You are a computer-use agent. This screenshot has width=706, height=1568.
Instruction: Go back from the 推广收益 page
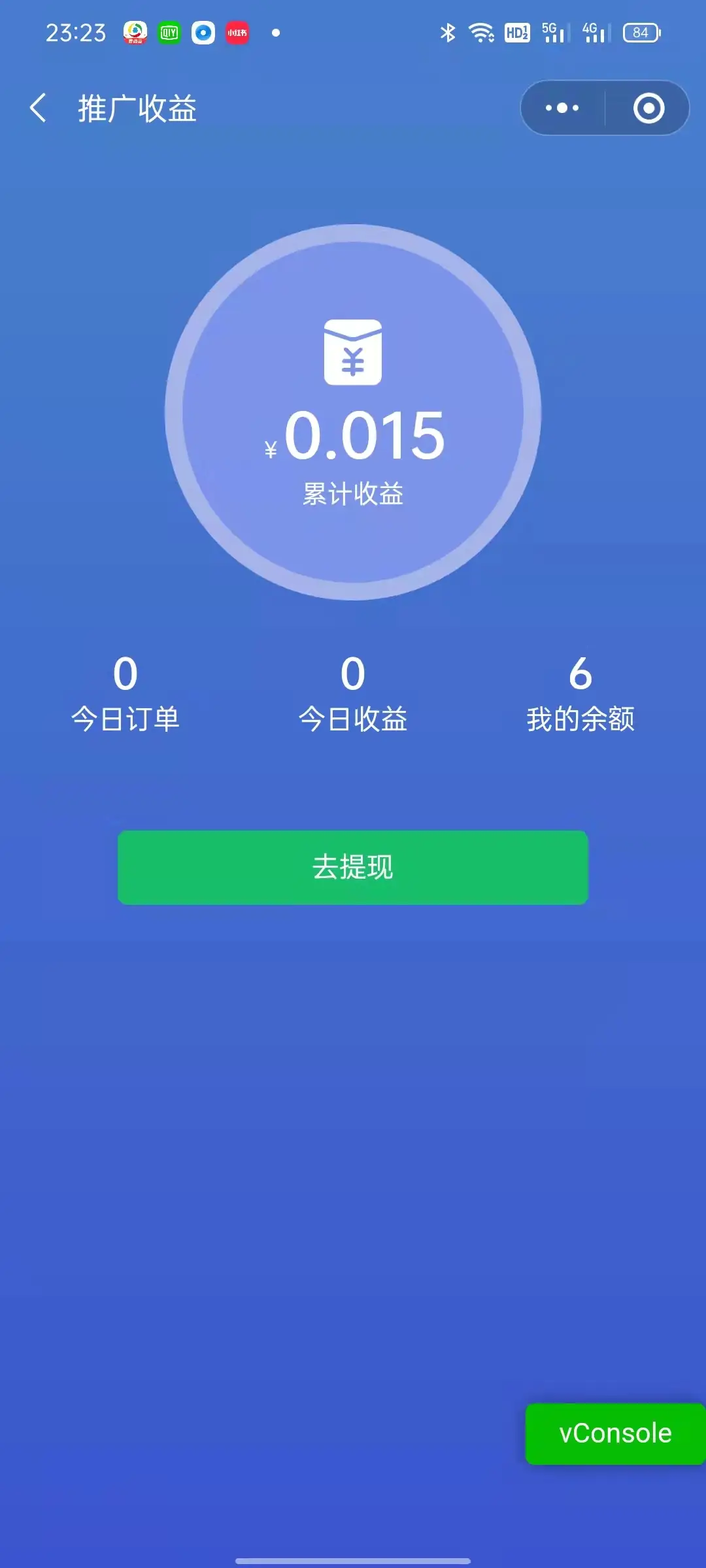point(38,108)
